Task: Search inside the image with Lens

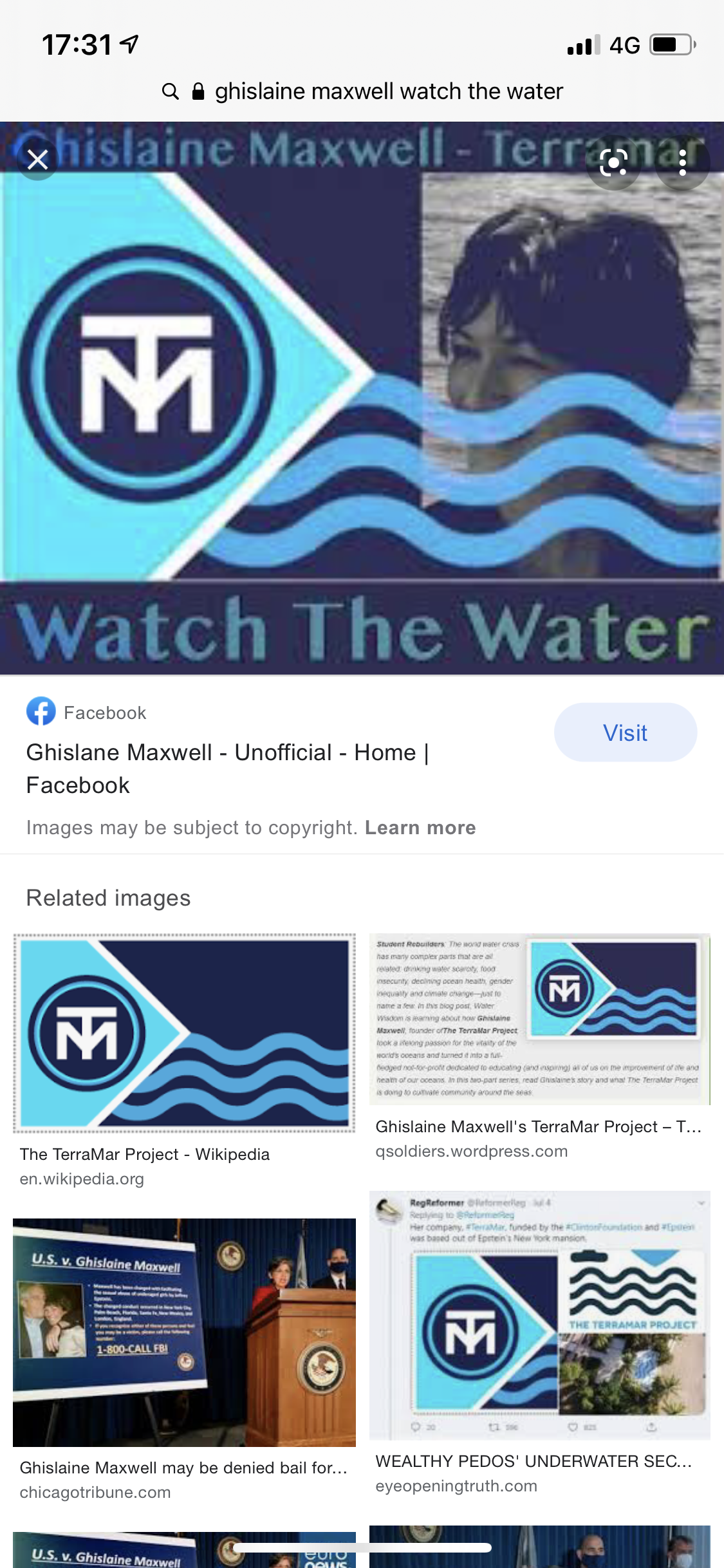Action: pyautogui.click(x=613, y=162)
